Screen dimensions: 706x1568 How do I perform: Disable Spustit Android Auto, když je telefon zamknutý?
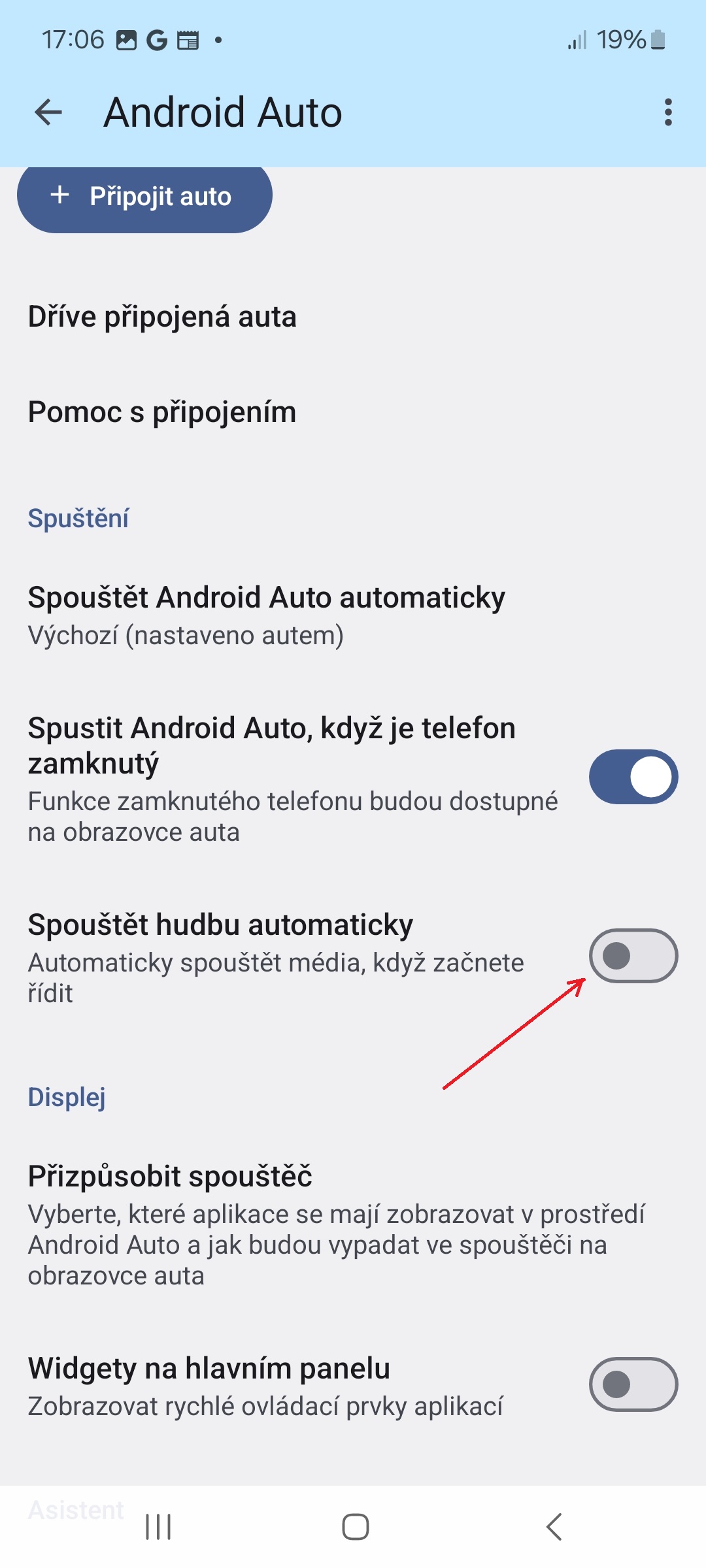tap(633, 777)
